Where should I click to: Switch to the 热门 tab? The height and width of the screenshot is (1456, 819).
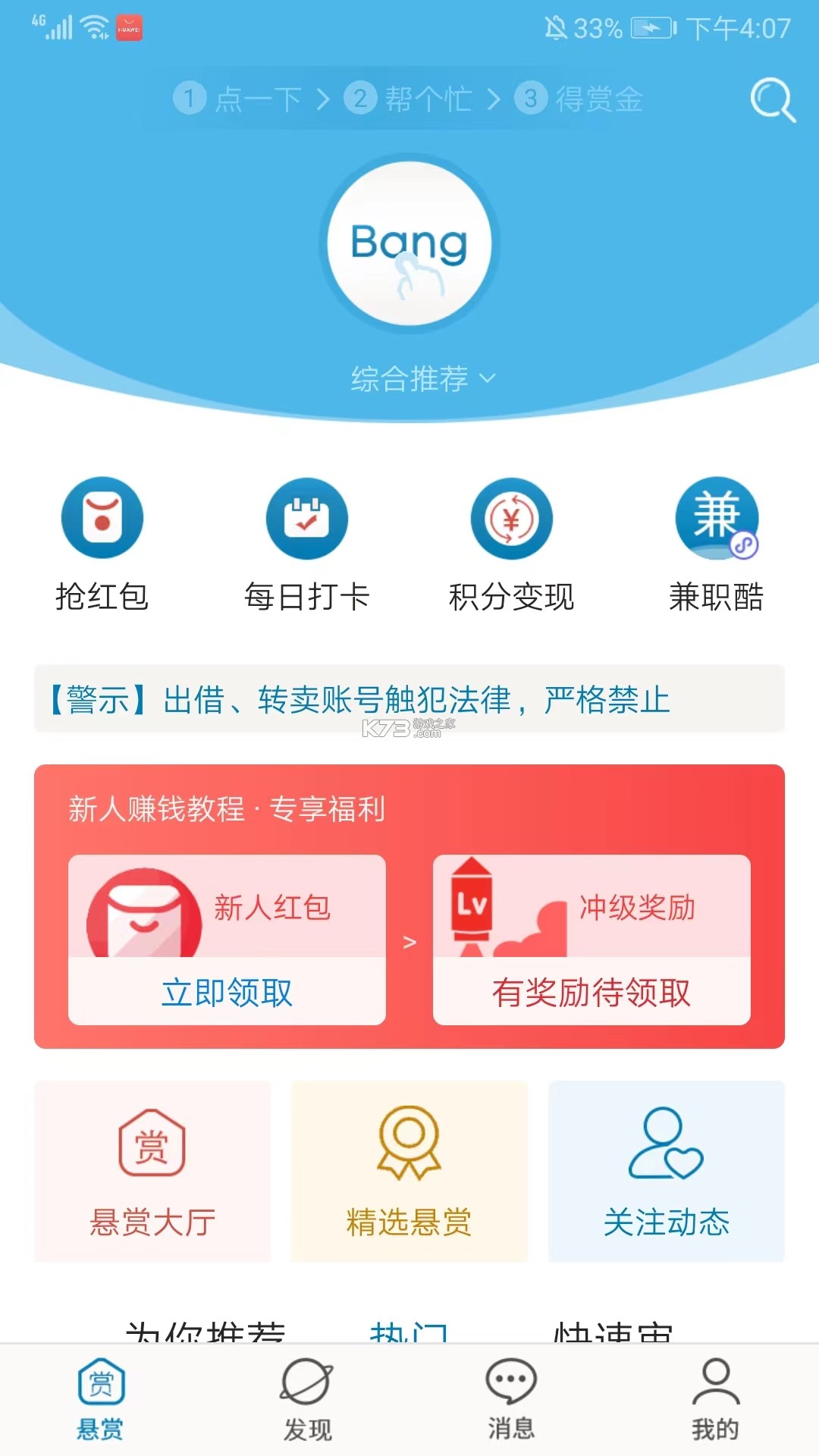[410, 1335]
